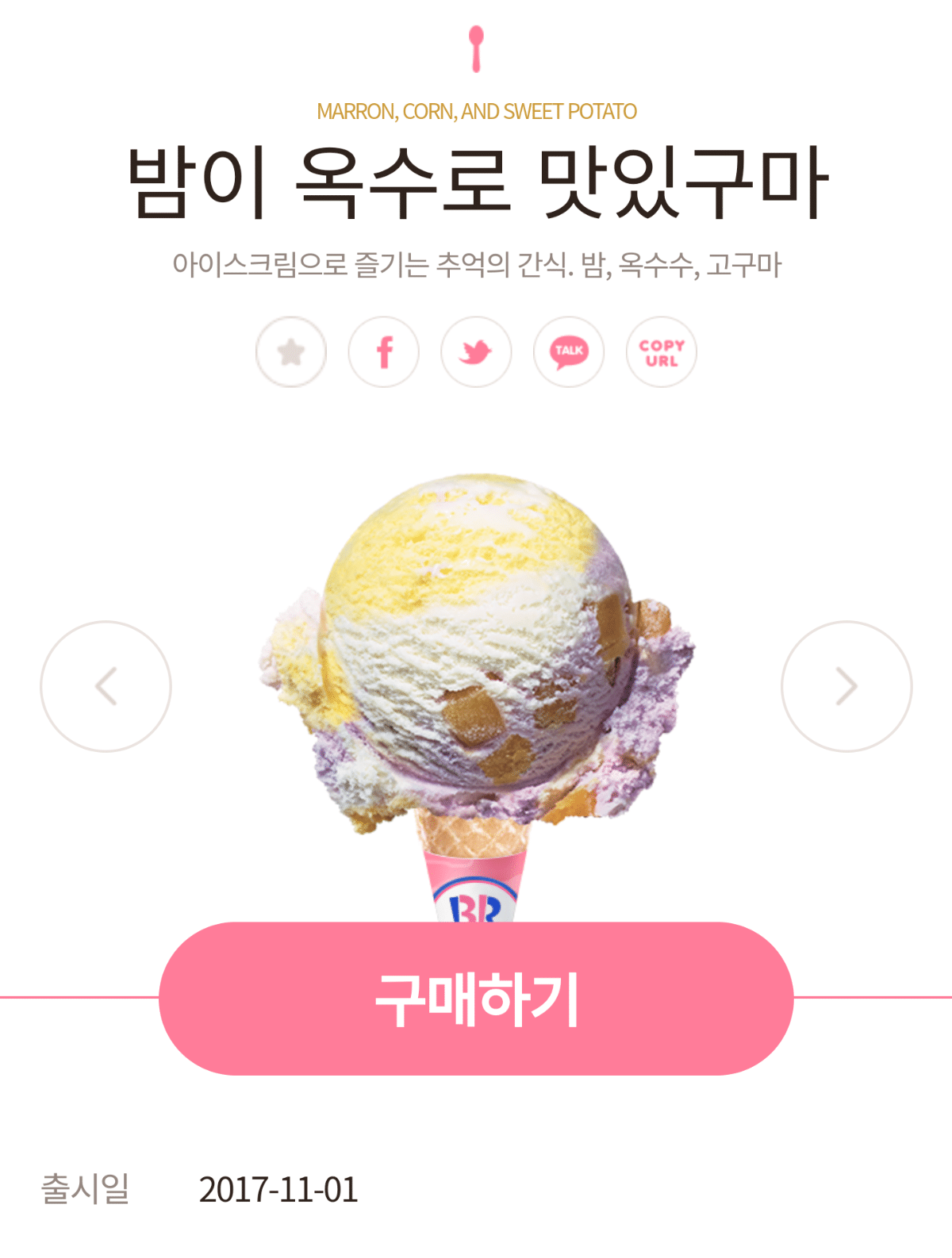This screenshot has width=952, height=1258.
Task: Share the flavor on Twitter
Action: coord(476,352)
